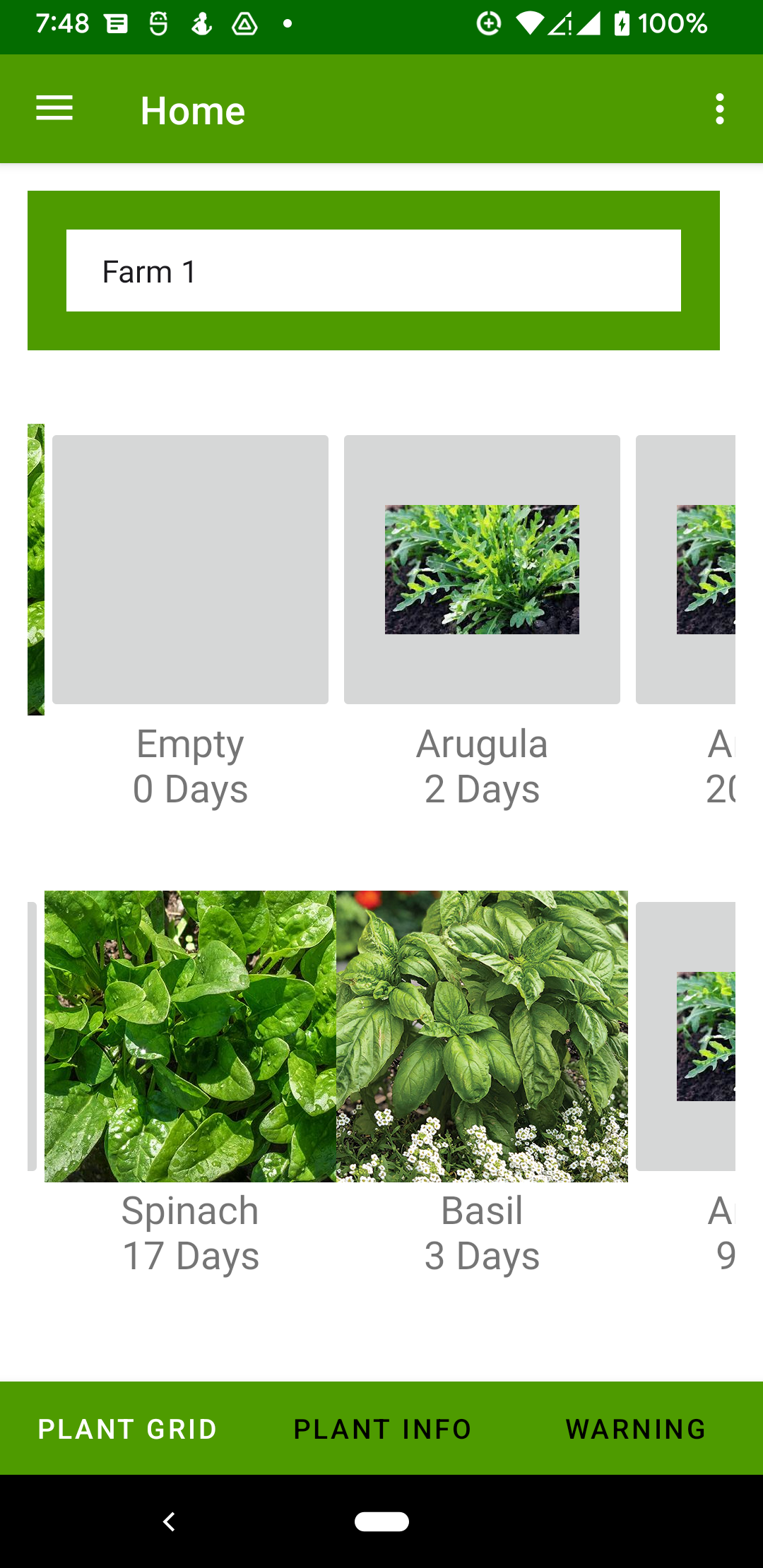763x1568 pixels.
Task: Go back using the system back button
Action: click(169, 1521)
